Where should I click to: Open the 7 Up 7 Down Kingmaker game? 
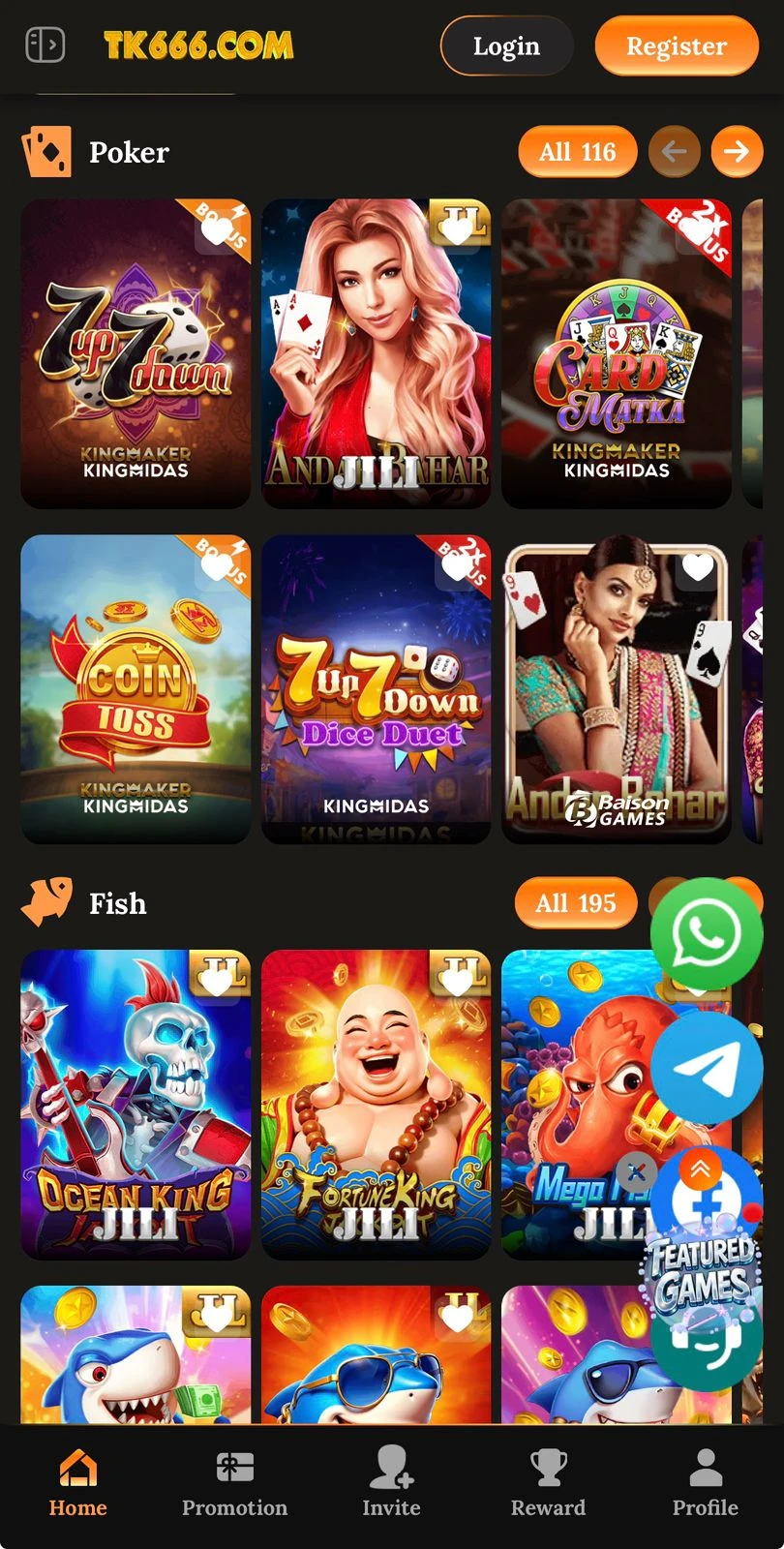tap(136, 353)
